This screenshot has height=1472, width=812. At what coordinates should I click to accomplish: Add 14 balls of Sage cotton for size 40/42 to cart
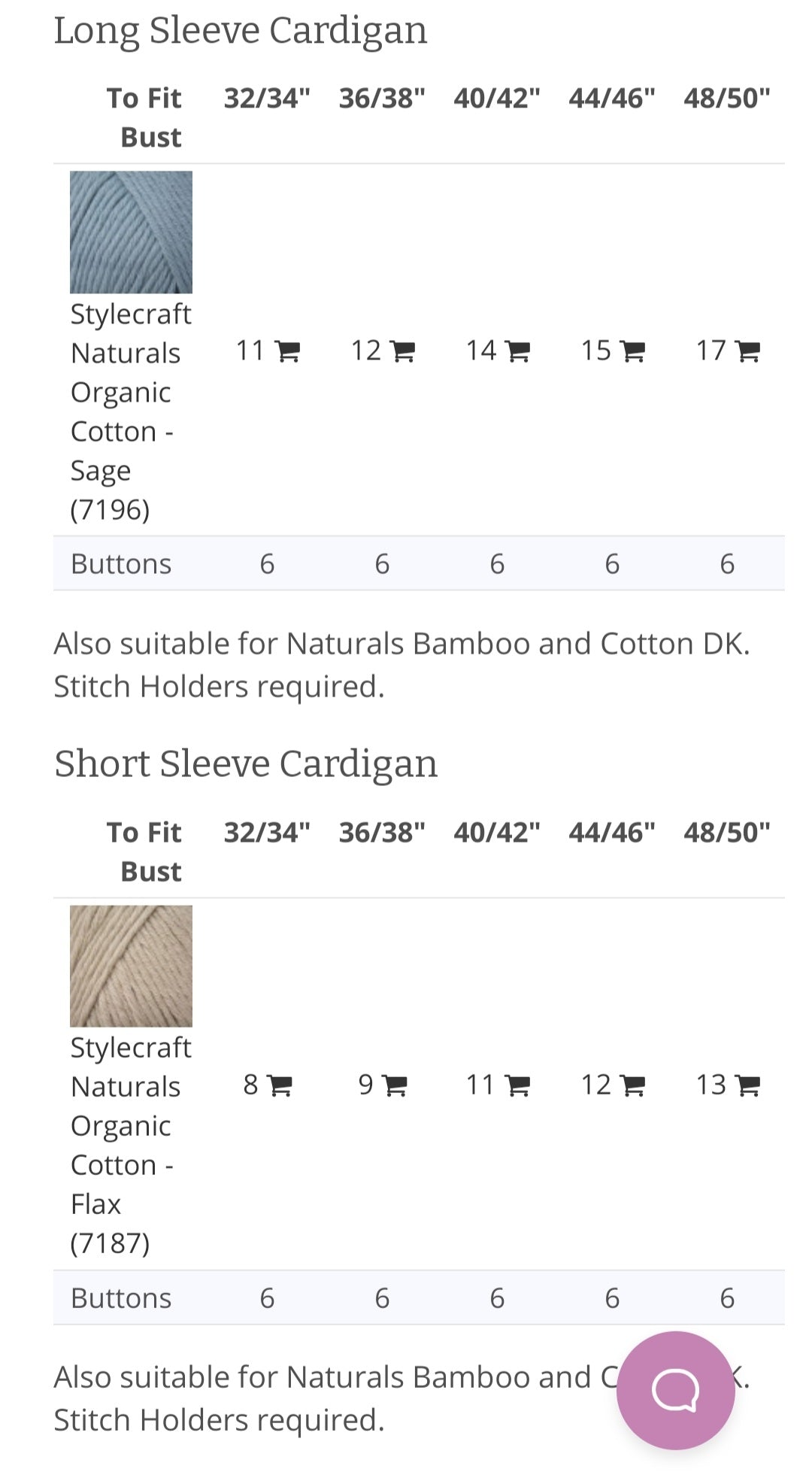coord(518,351)
